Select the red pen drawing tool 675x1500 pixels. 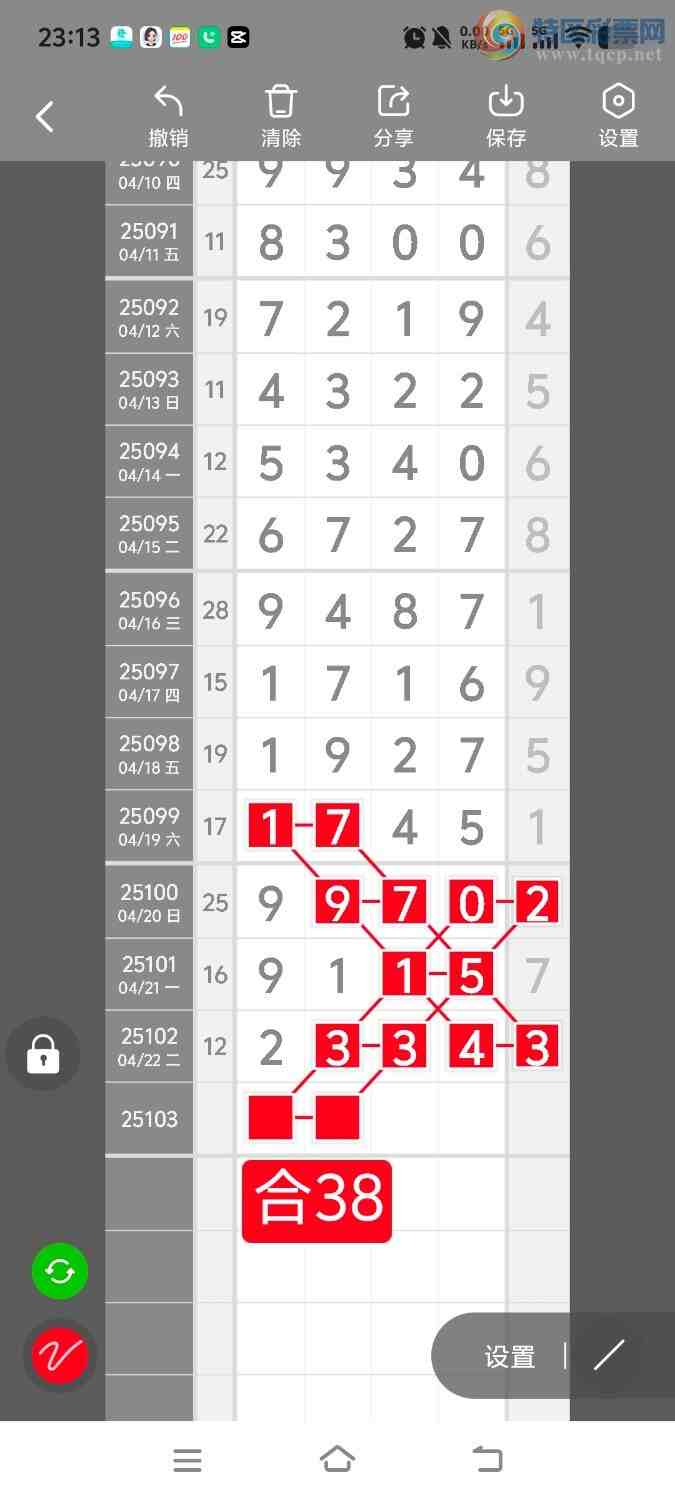(60, 1355)
